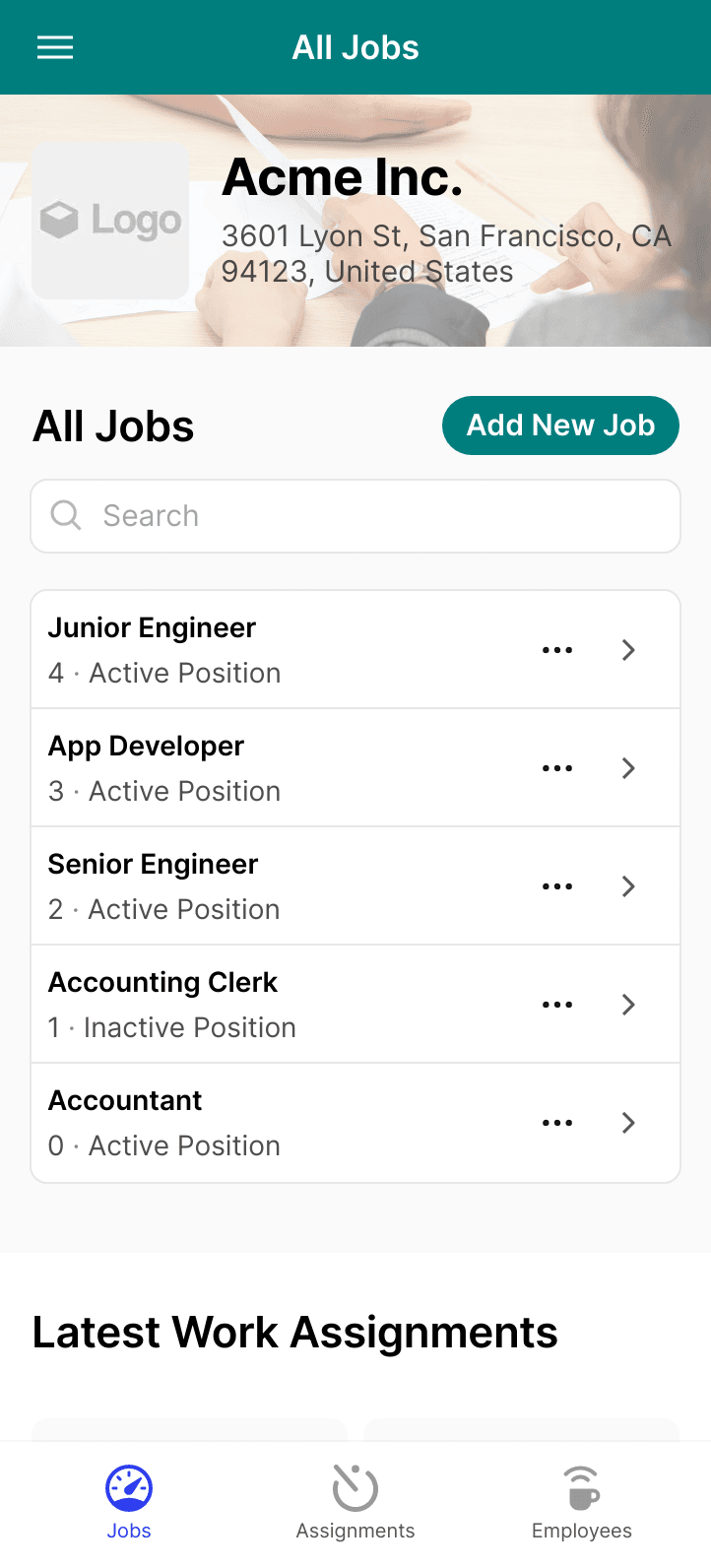Screen dimensions: 711x1568
Task: Focus the job Search field
Action: 355,516
